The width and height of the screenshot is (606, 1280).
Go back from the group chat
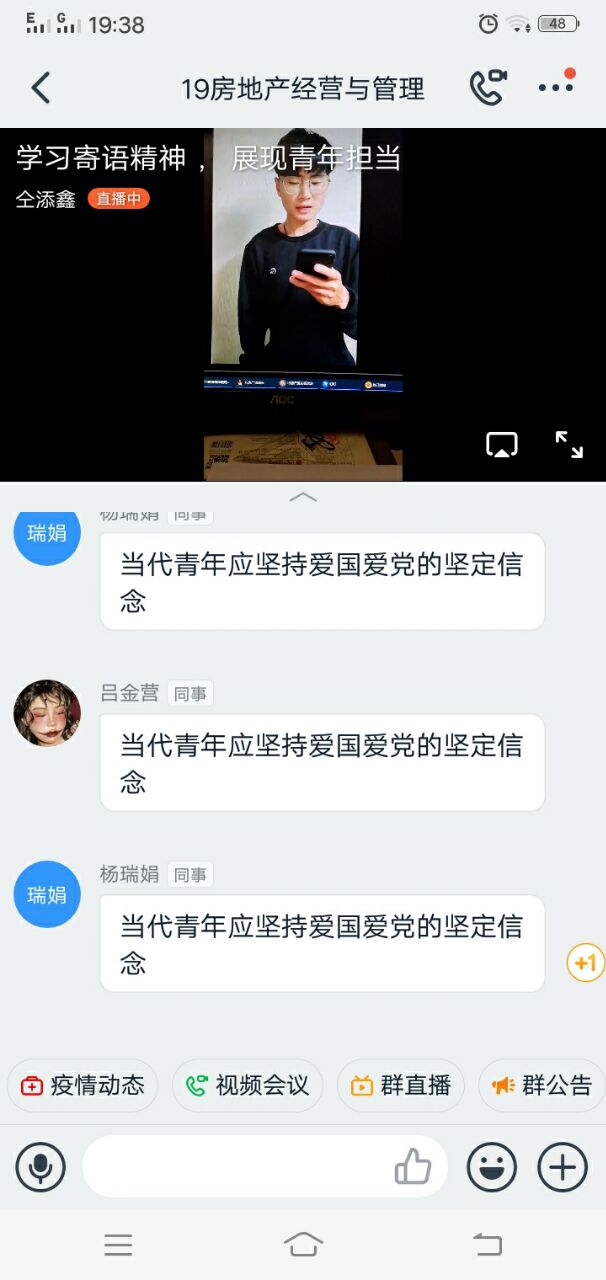40,88
